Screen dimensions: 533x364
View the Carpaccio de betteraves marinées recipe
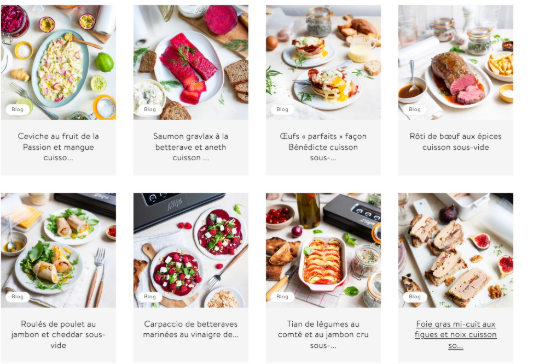191,329
